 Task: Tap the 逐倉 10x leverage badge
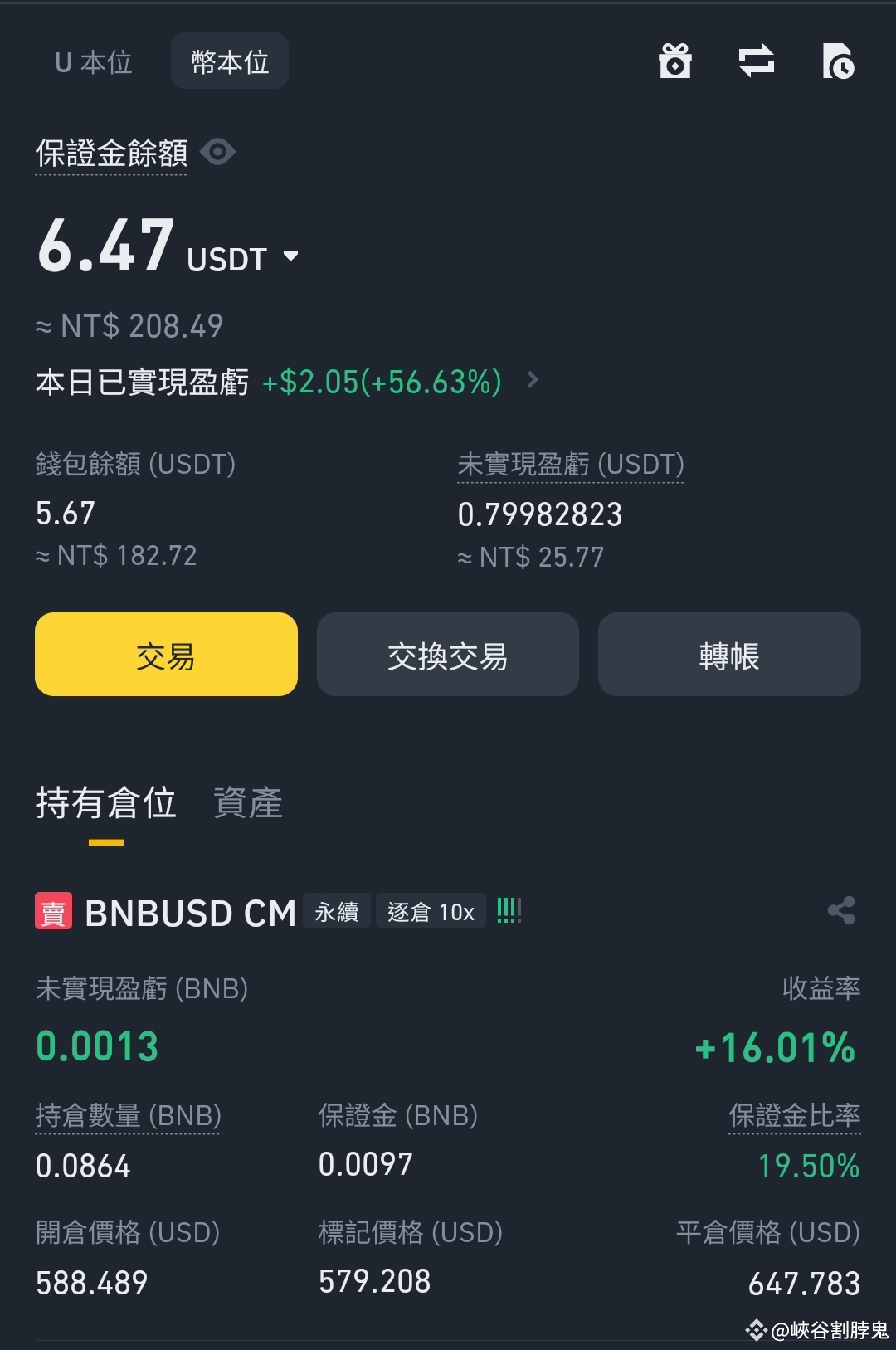tap(431, 911)
